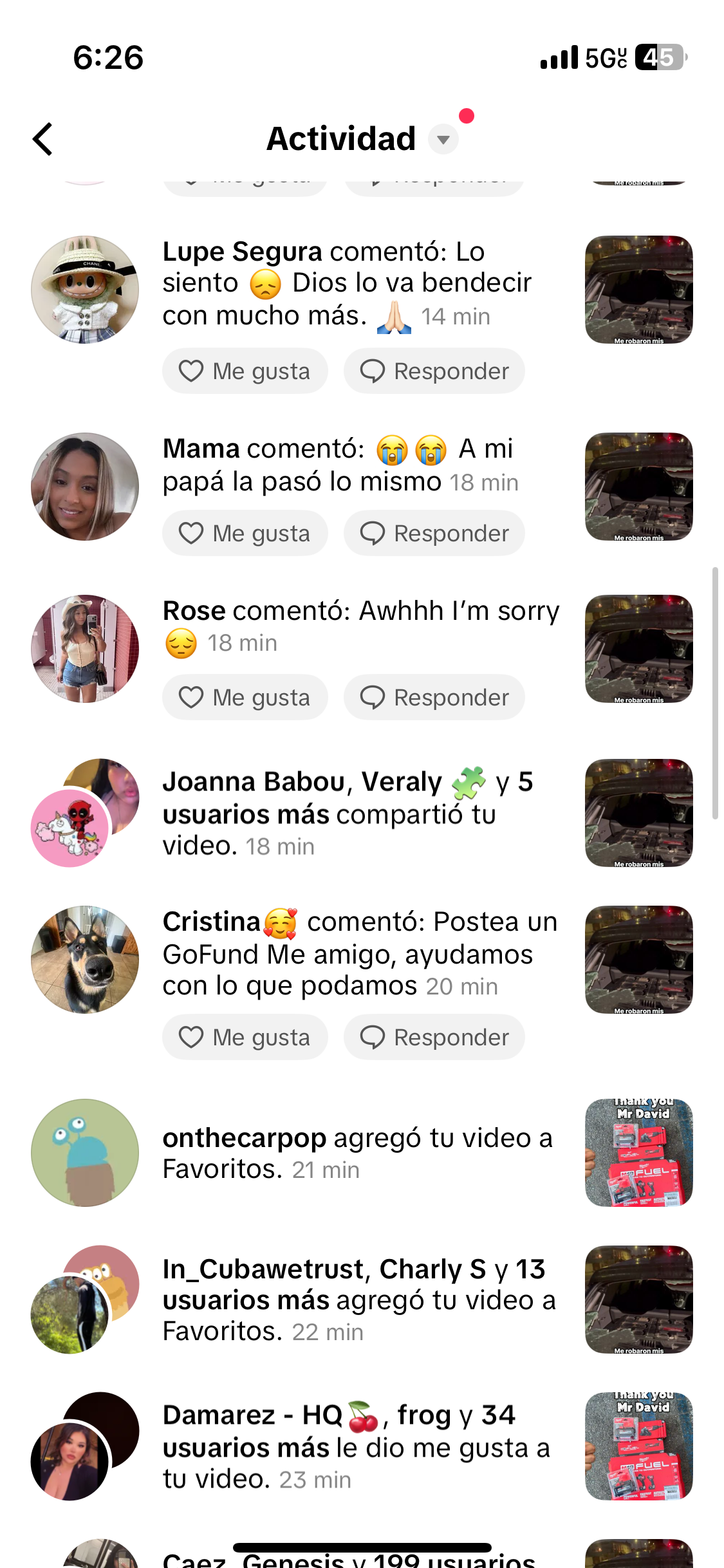The width and height of the screenshot is (724, 1568).
Task: Expand the Actividad filter dropdown
Action: click(443, 139)
